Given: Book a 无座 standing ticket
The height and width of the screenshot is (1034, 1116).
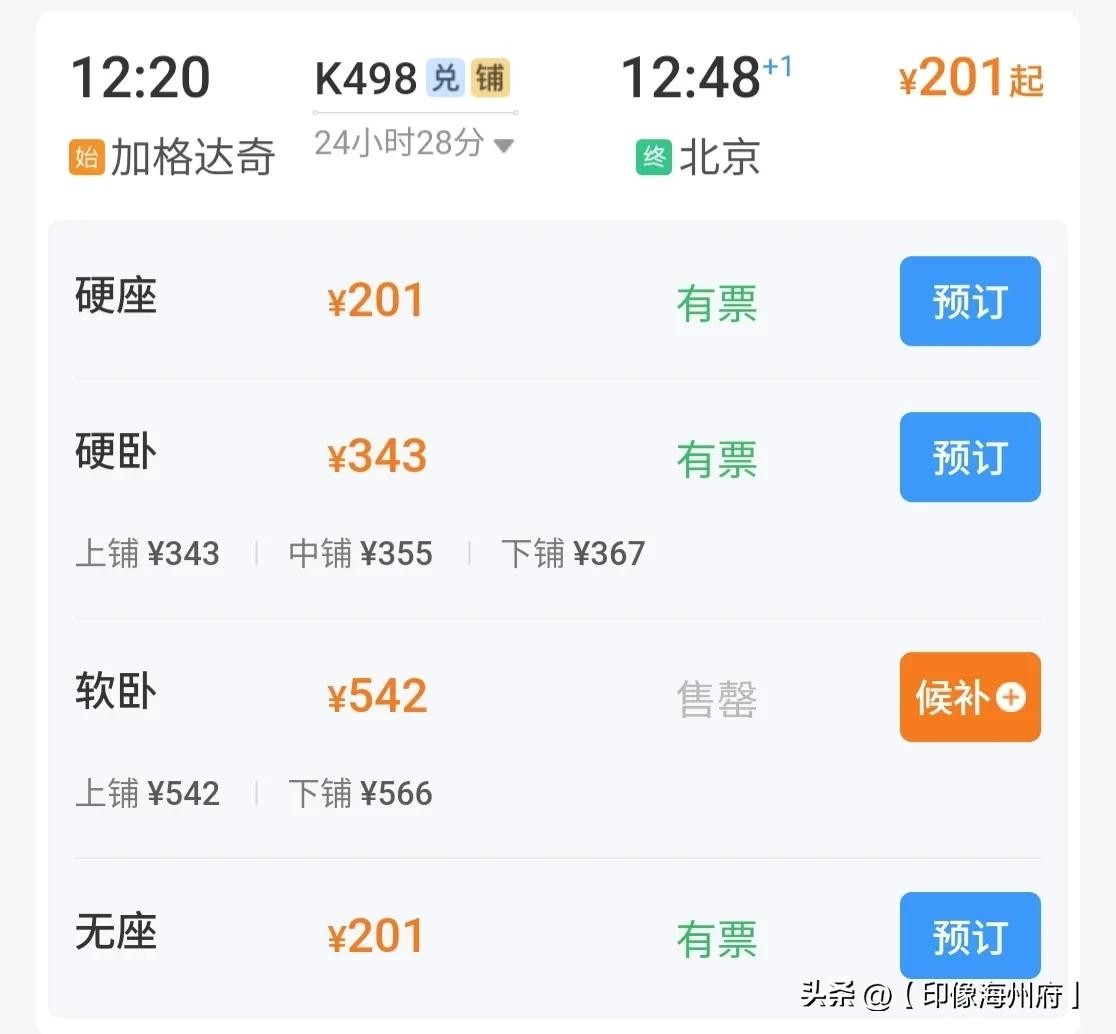Looking at the screenshot, I should 969,936.
